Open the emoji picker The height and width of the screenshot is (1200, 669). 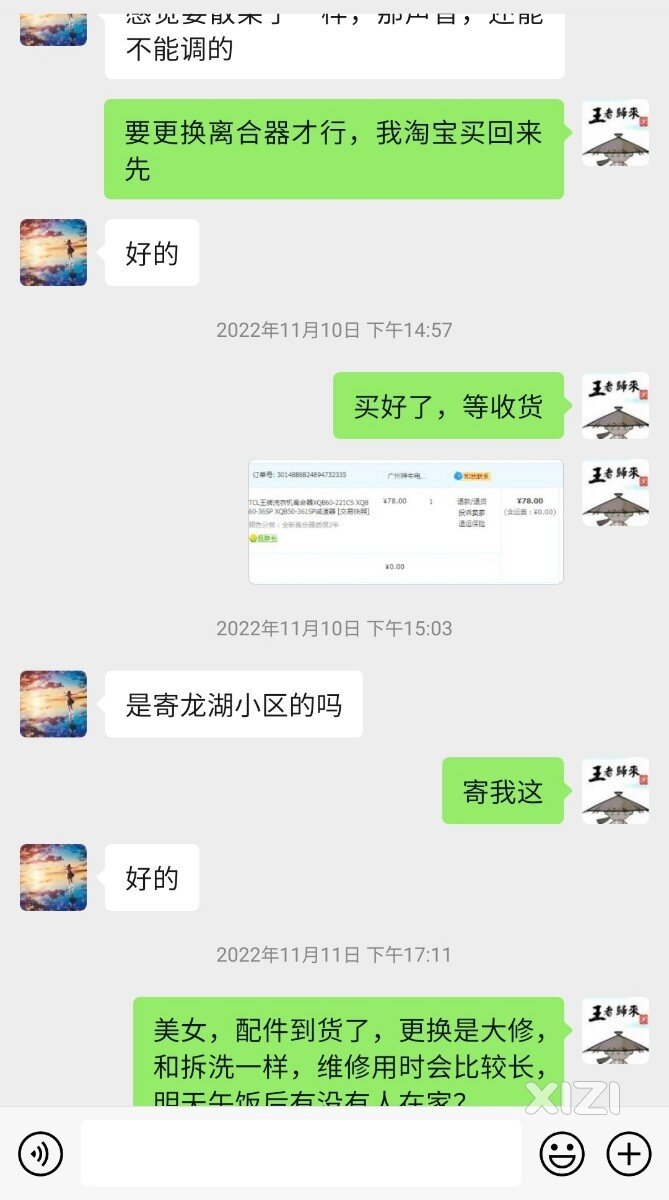[562, 1154]
